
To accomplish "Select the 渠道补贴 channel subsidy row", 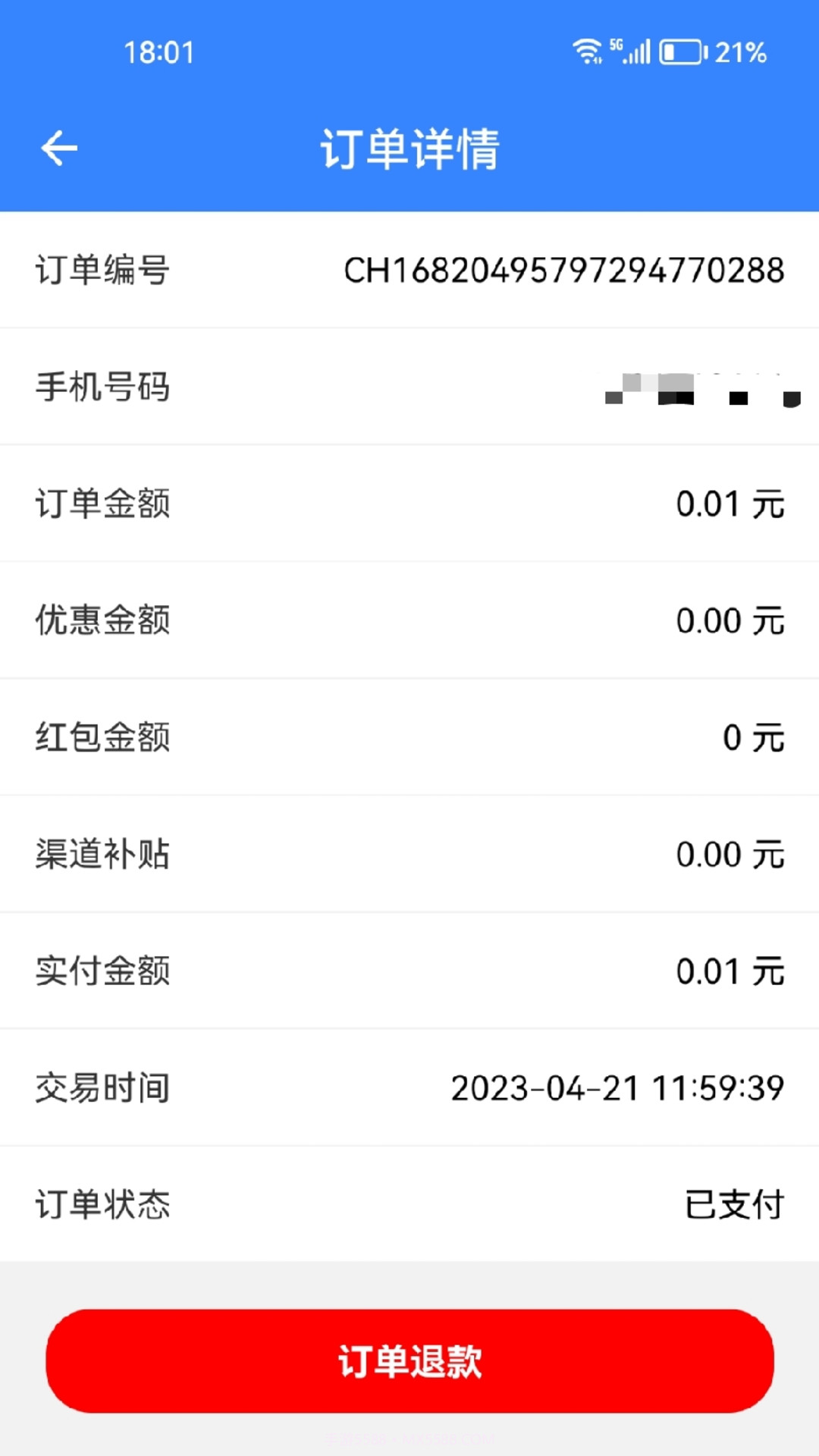I will pyautogui.click(x=409, y=854).
